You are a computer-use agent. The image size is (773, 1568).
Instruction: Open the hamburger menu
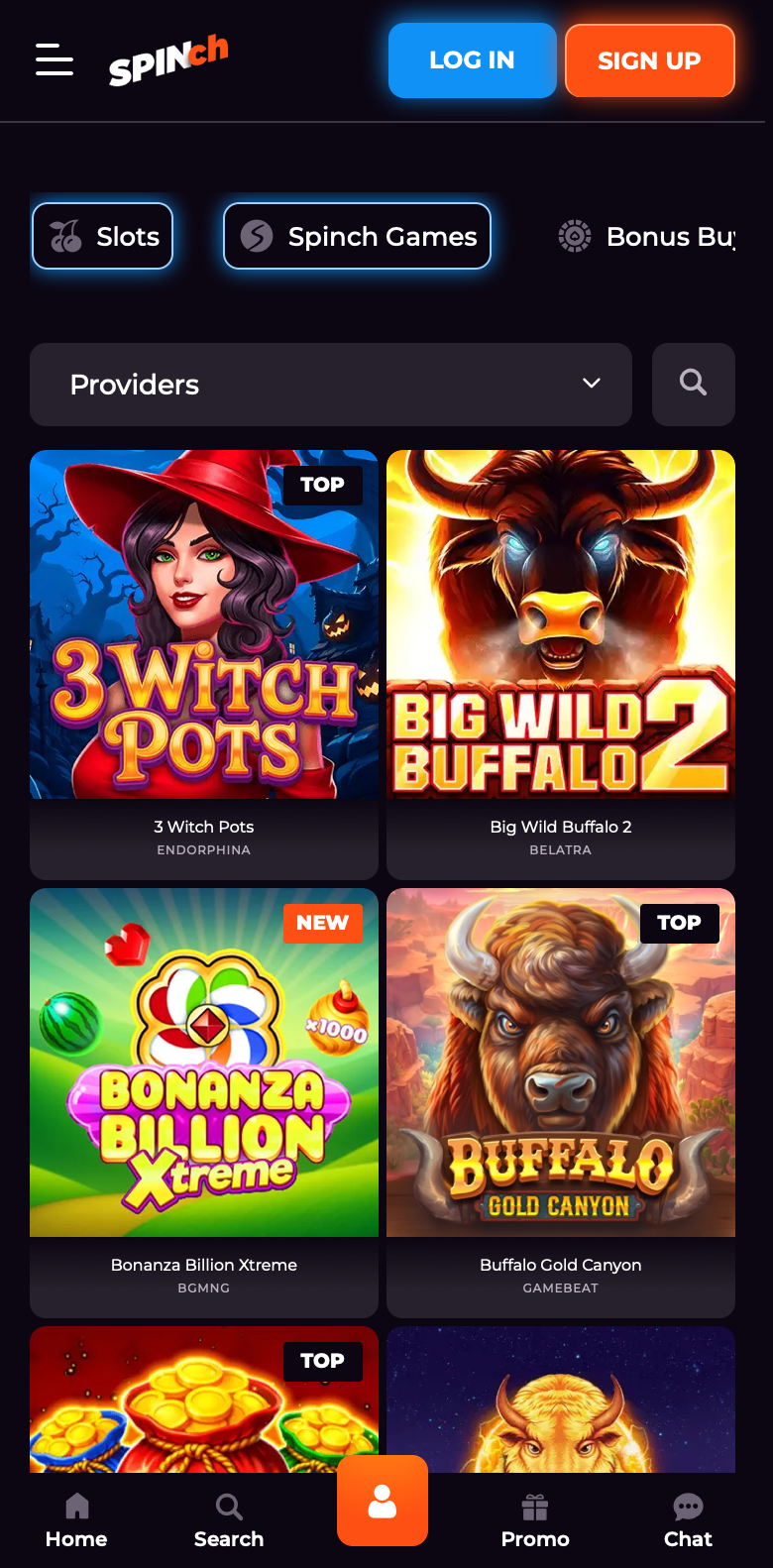pyautogui.click(x=55, y=59)
